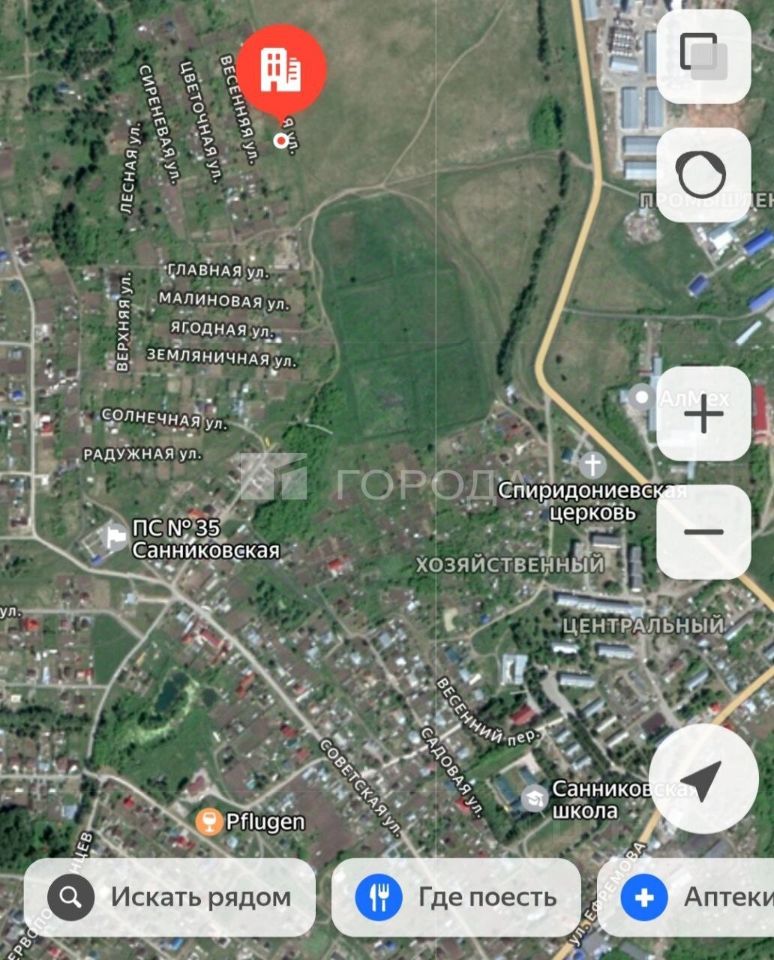
Task: Open the map layers button
Action: pyautogui.click(x=704, y=56)
